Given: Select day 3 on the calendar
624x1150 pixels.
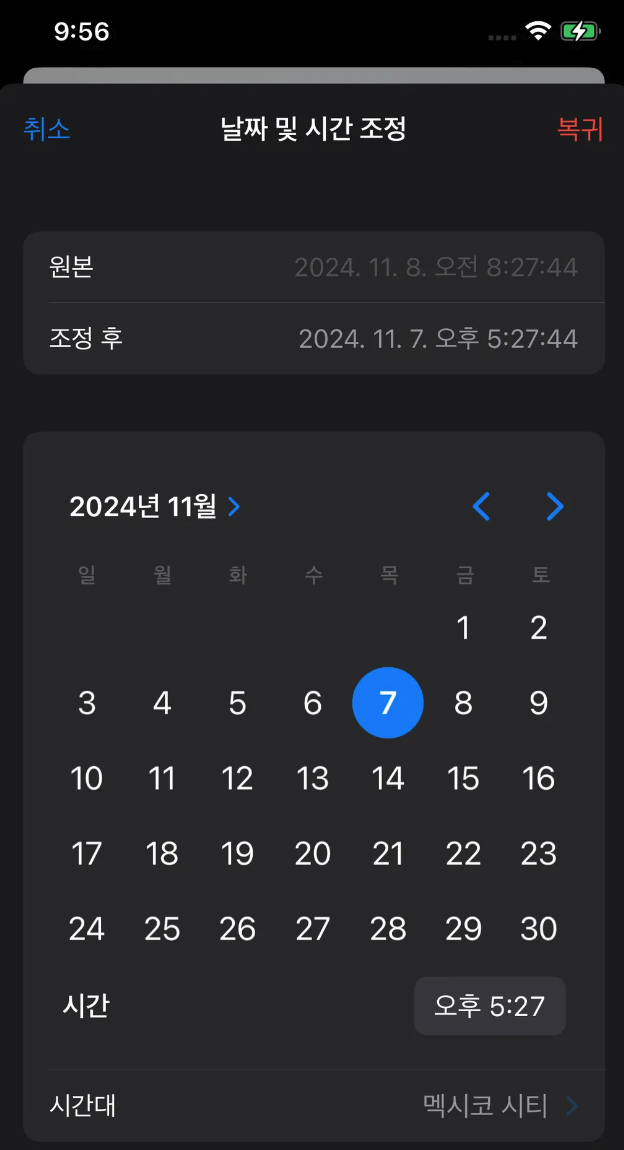Looking at the screenshot, I should pyautogui.click(x=87, y=703).
